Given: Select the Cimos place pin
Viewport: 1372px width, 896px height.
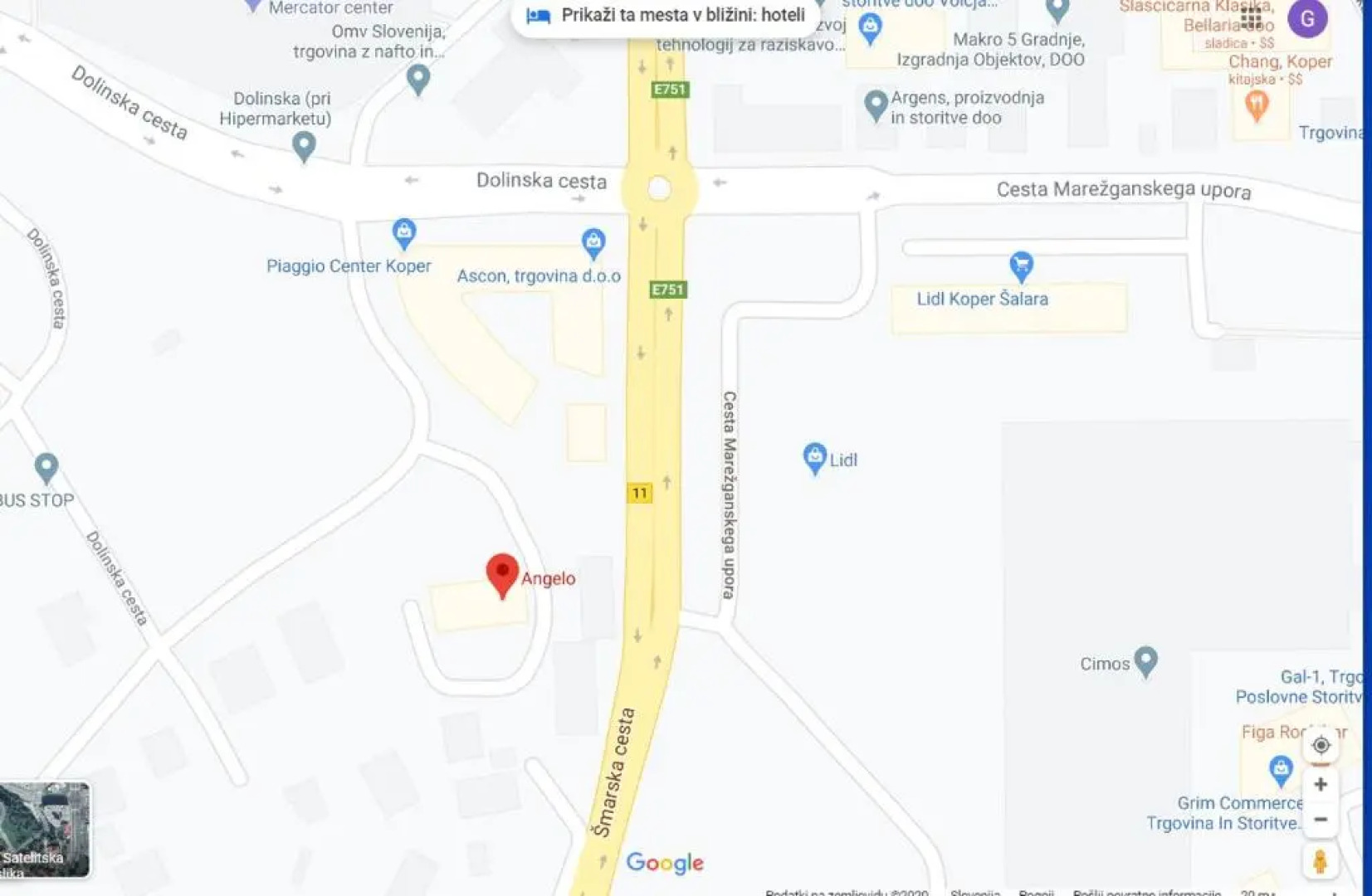Looking at the screenshot, I should [x=1145, y=661].
